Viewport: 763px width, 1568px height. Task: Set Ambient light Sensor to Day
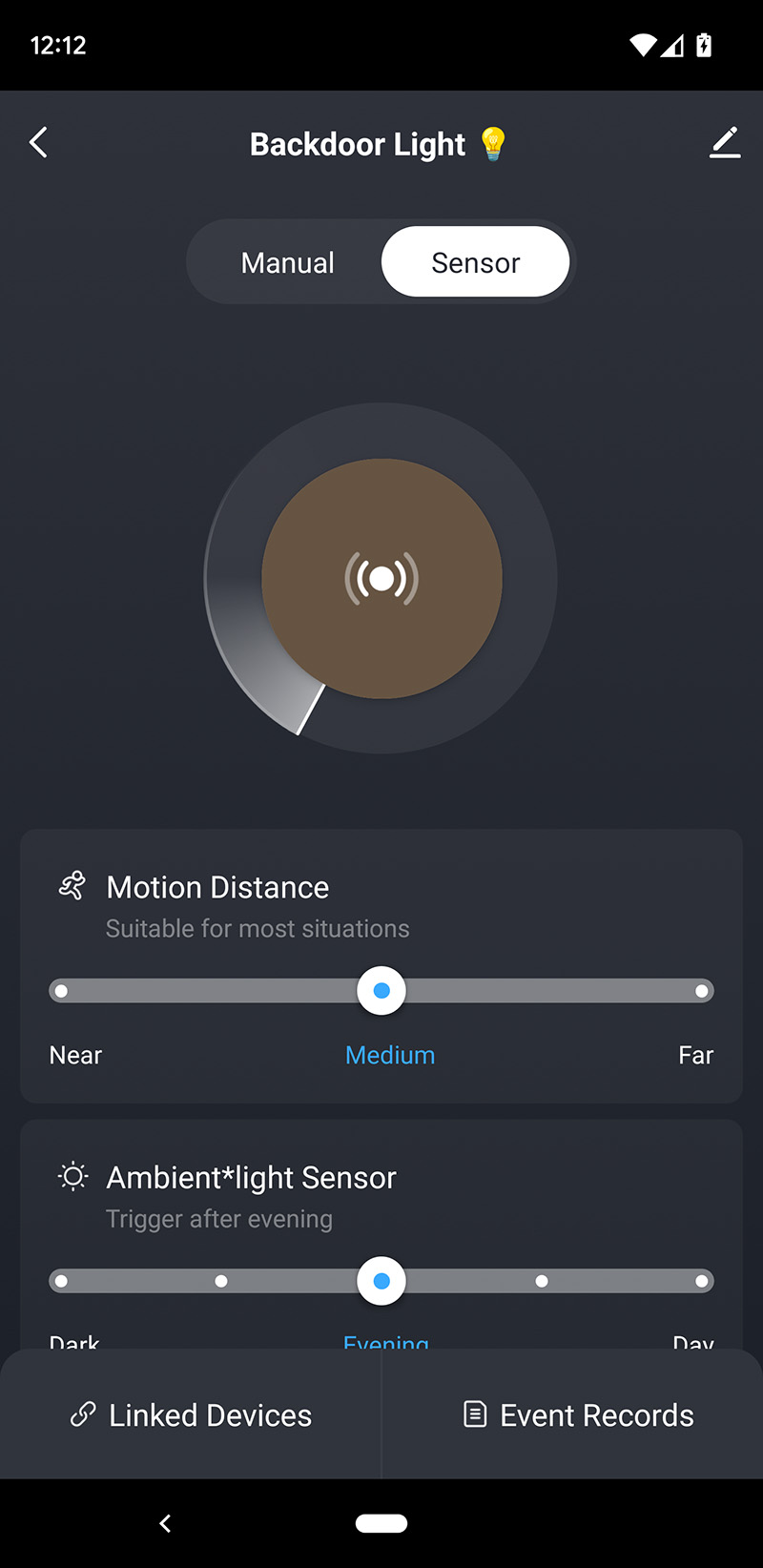click(701, 1281)
